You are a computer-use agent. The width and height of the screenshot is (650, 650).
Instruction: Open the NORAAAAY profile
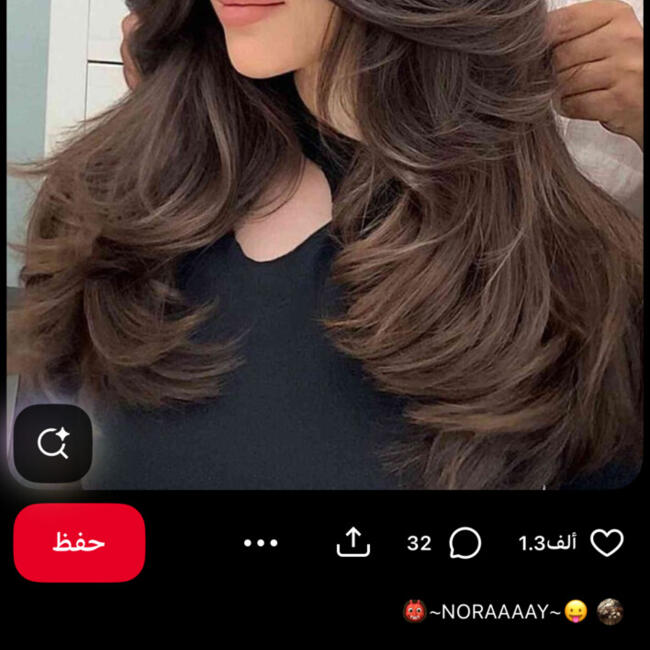497,612
